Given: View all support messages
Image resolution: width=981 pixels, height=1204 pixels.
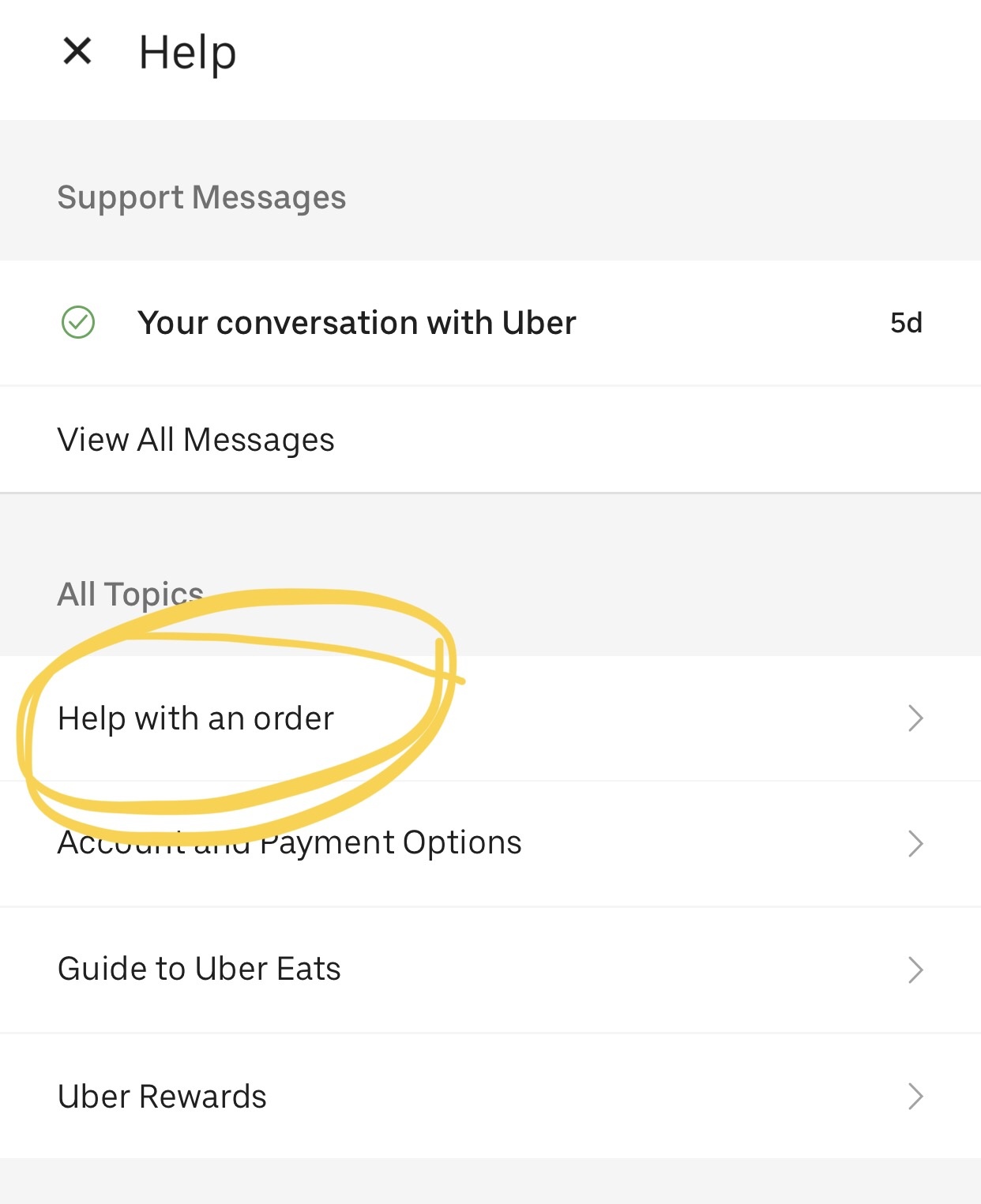Looking at the screenshot, I should coord(196,440).
